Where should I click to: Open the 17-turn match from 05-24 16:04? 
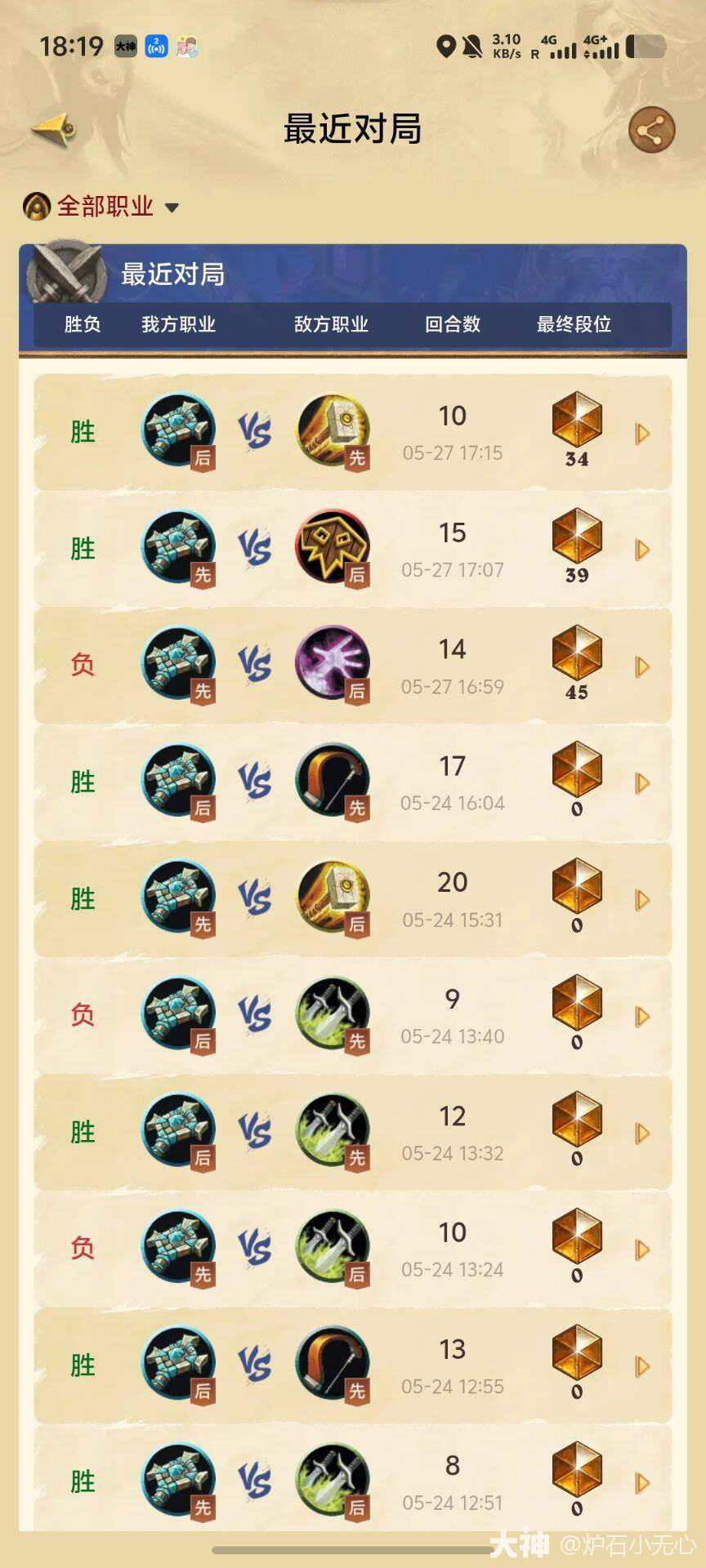tap(642, 783)
